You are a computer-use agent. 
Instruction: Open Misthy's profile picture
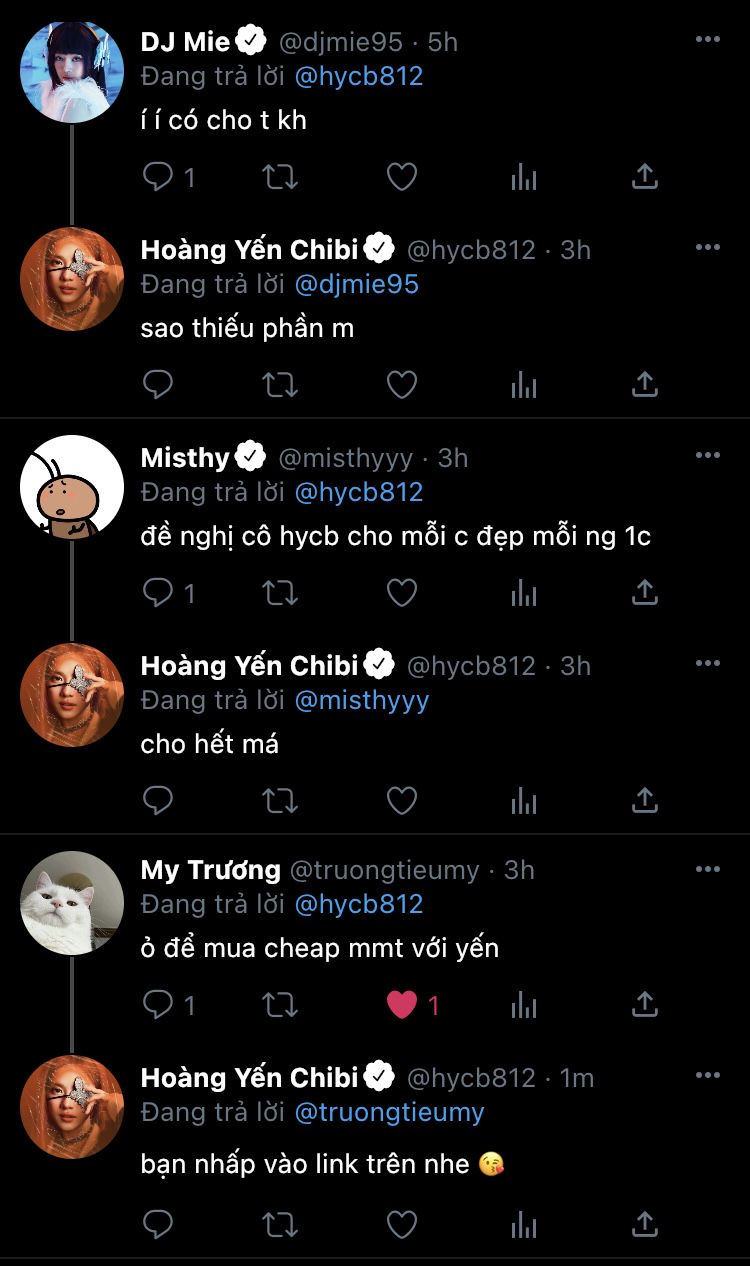[72, 487]
